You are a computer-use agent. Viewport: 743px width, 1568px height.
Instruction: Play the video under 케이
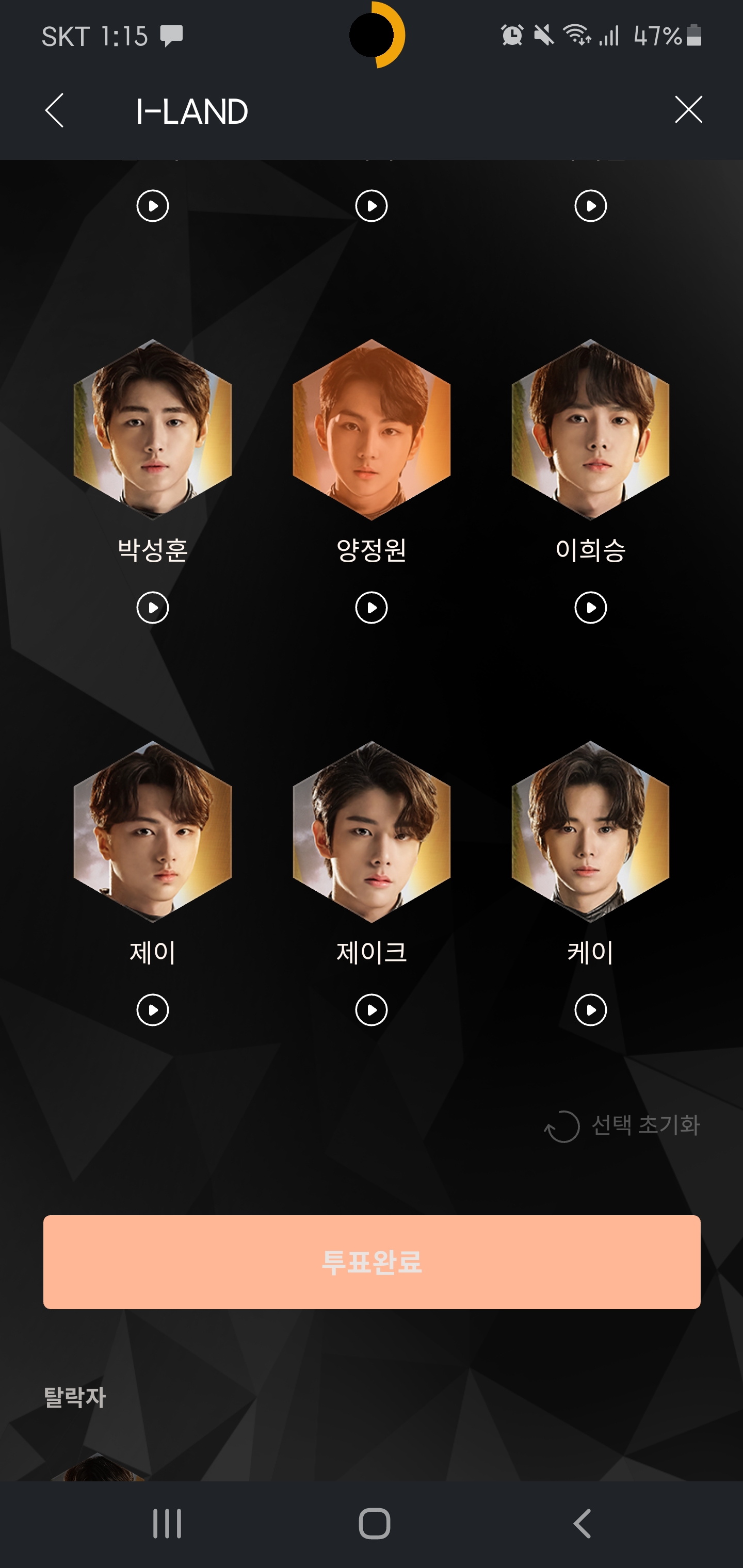pyautogui.click(x=590, y=1010)
